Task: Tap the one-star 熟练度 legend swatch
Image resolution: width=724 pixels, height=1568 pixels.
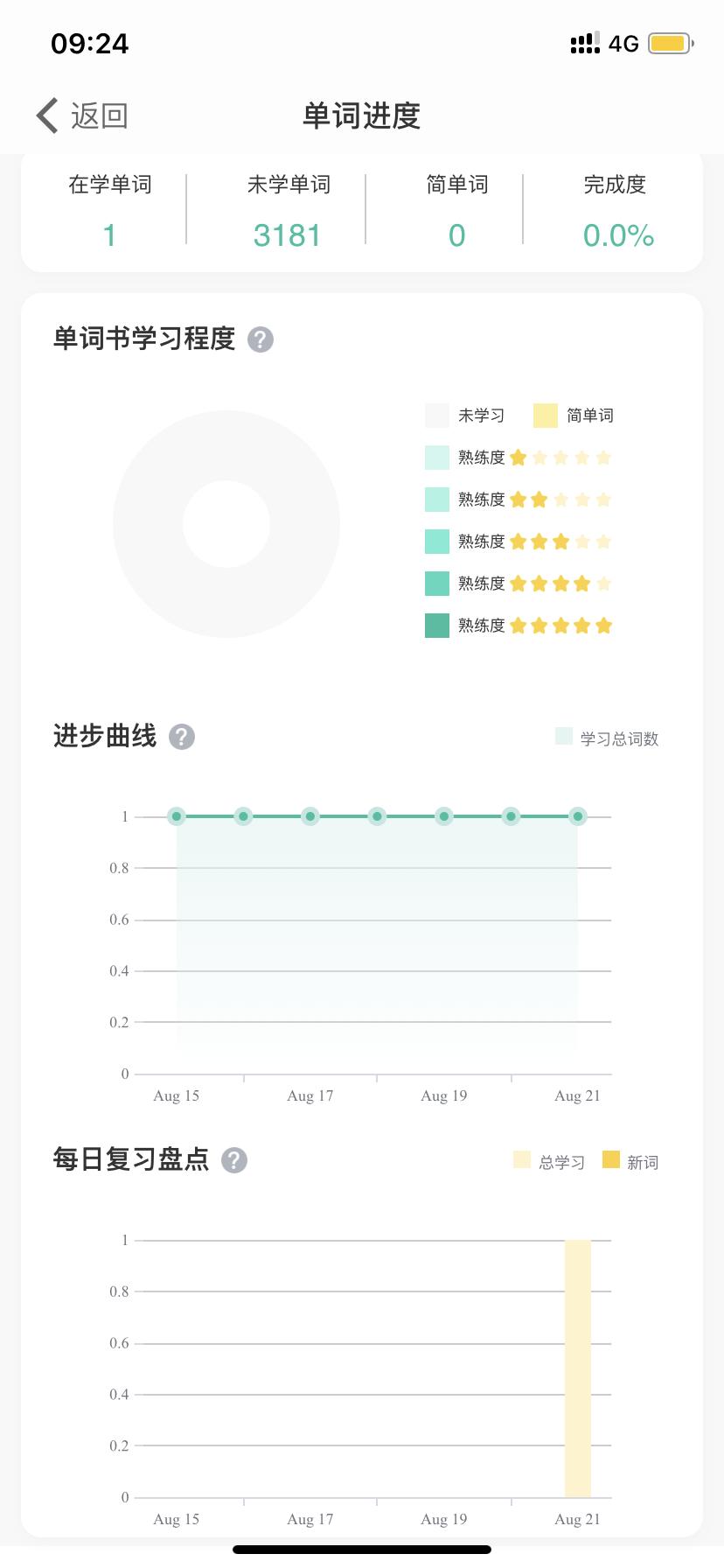Action: point(436,457)
